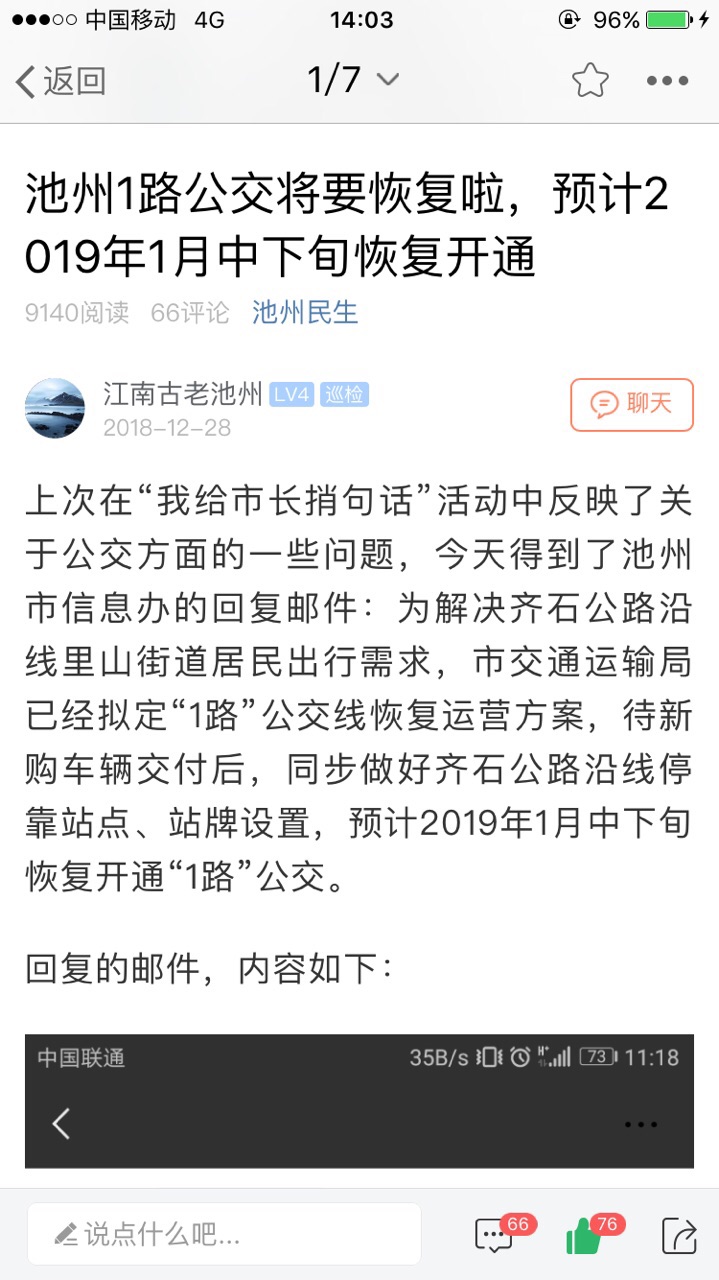Favorite this post with the star icon
The width and height of the screenshot is (719, 1280).
(590, 81)
